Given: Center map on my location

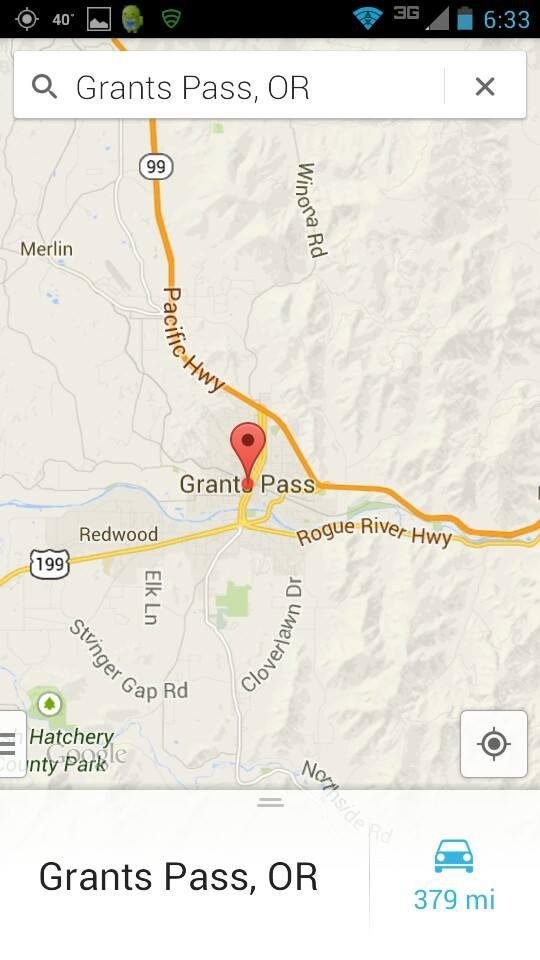Looking at the screenshot, I should [x=494, y=744].
